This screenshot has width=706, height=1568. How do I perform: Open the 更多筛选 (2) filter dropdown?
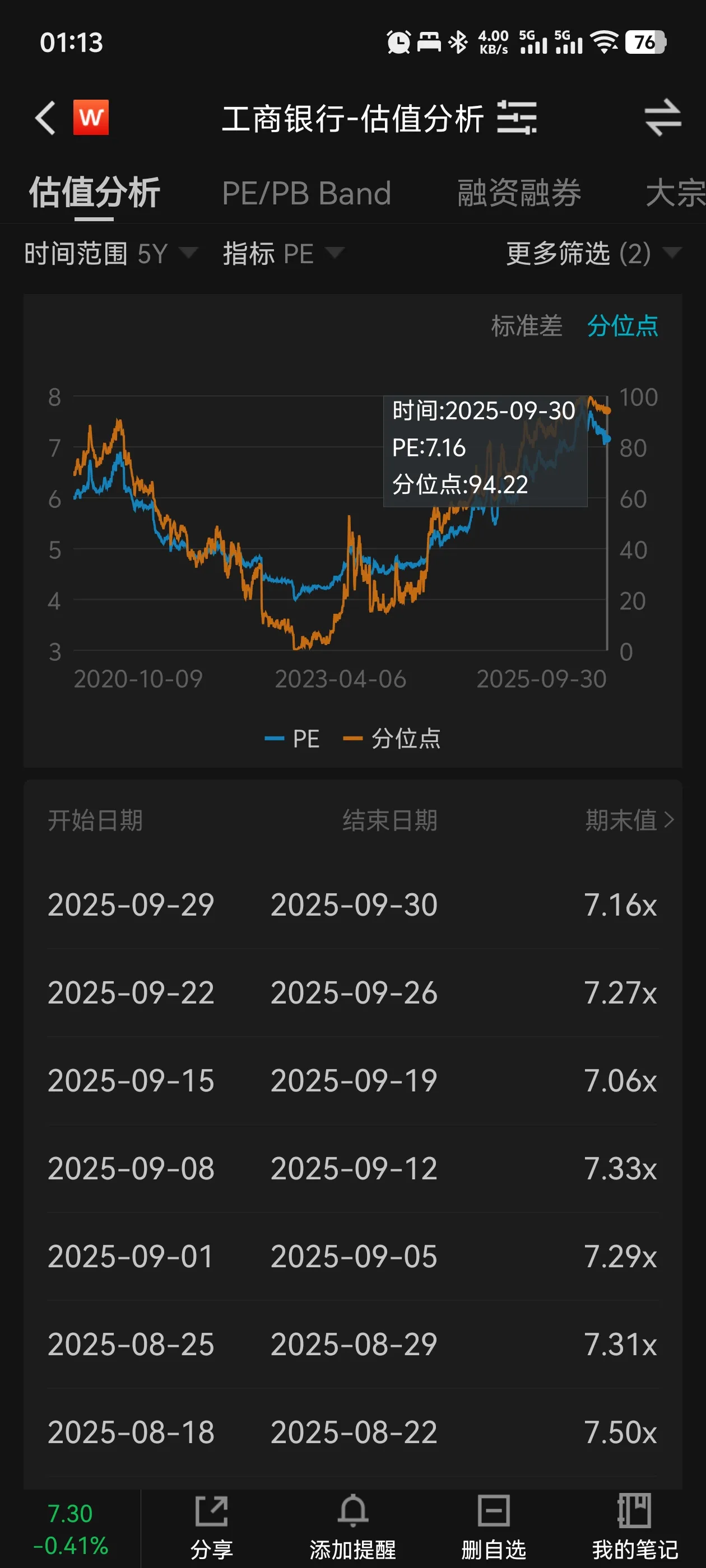point(592,253)
